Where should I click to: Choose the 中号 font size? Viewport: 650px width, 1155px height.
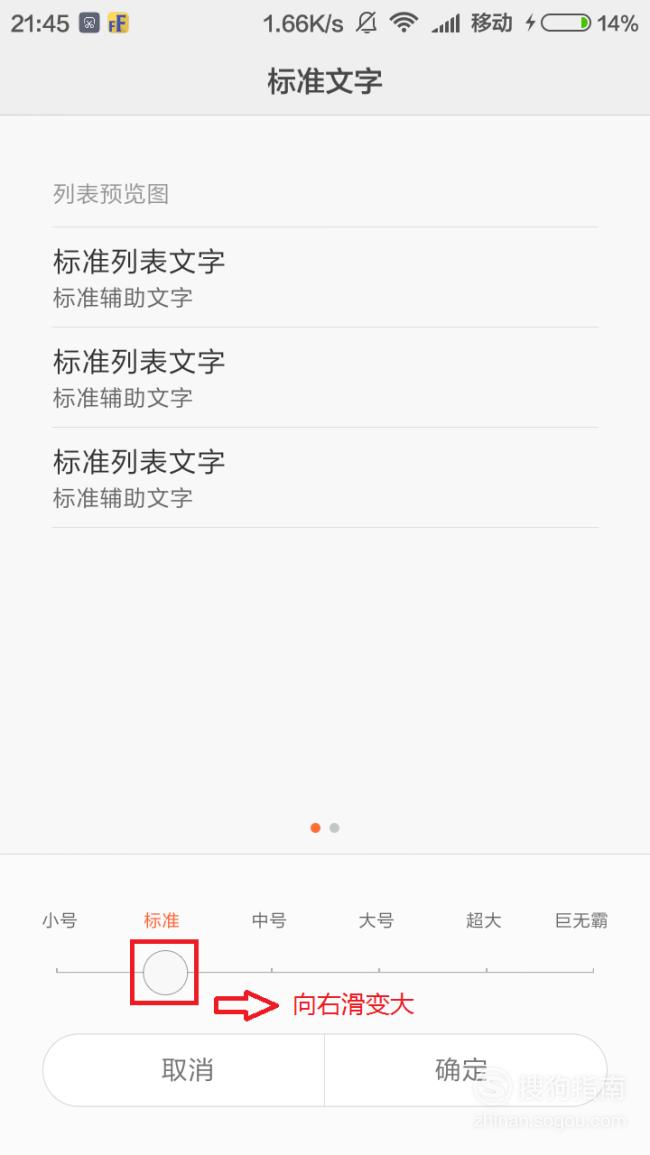tap(269, 920)
